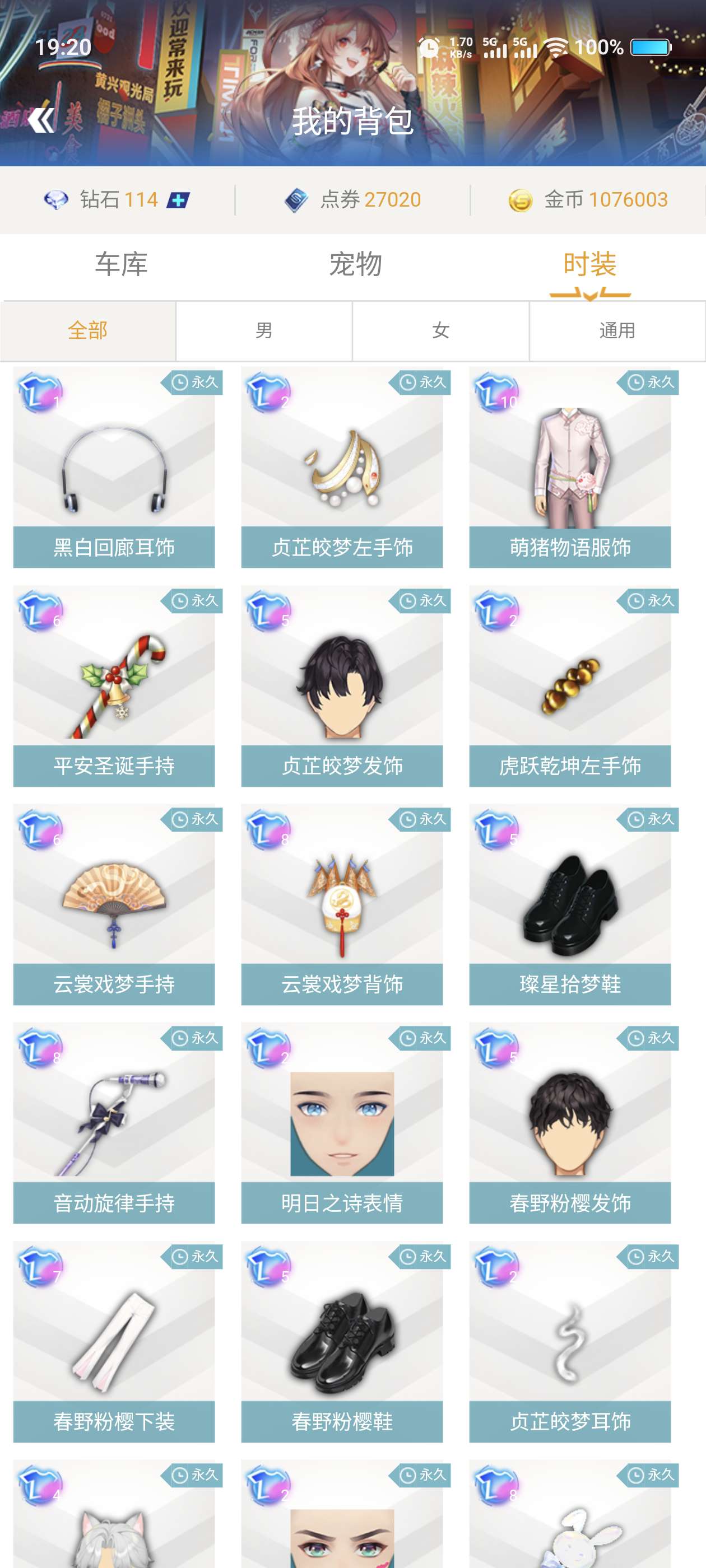Go back using the double-arrow icon
Image resolution: width=706 pixels, height=1568 pixels.
[x=41, y=120]
